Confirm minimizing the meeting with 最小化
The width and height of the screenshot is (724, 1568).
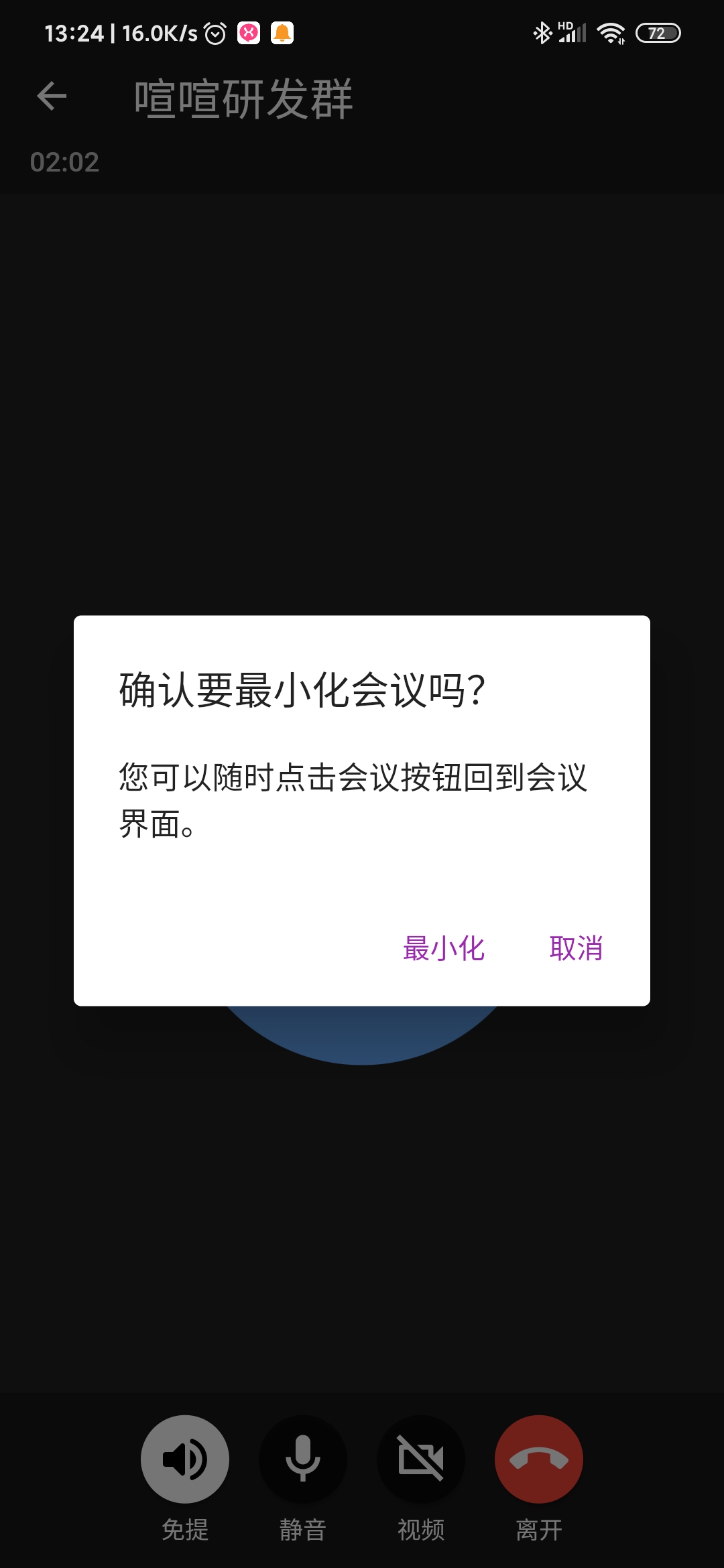(x=444, y=948)
